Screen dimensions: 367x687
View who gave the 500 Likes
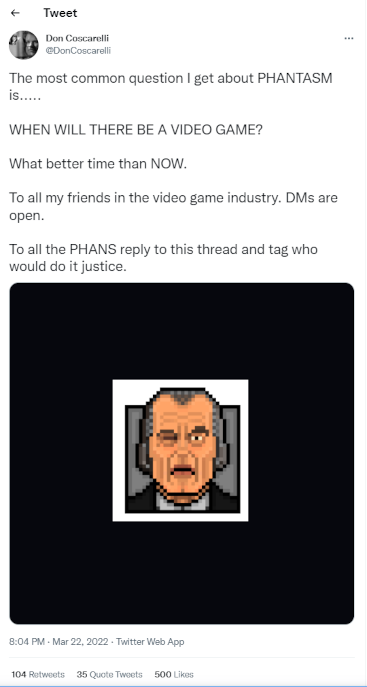coord(174,674)
